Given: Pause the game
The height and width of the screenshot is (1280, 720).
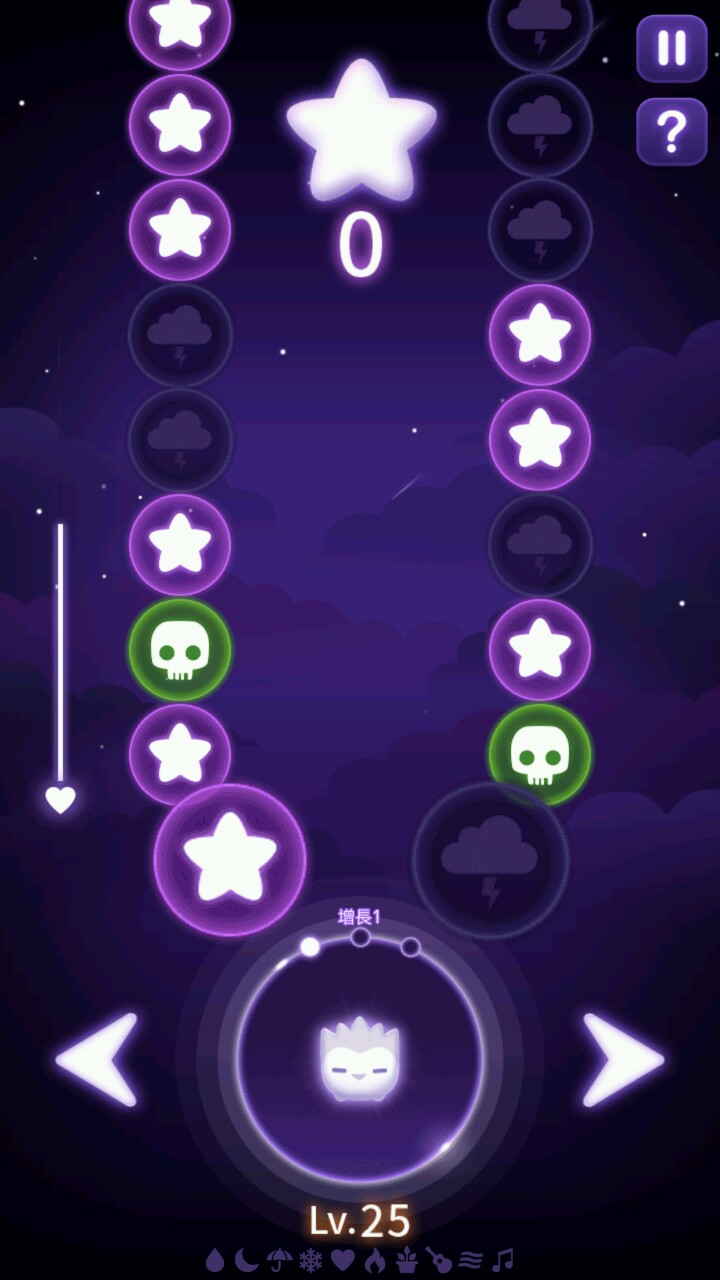Looking at the screenshot, I should point(671,48).
